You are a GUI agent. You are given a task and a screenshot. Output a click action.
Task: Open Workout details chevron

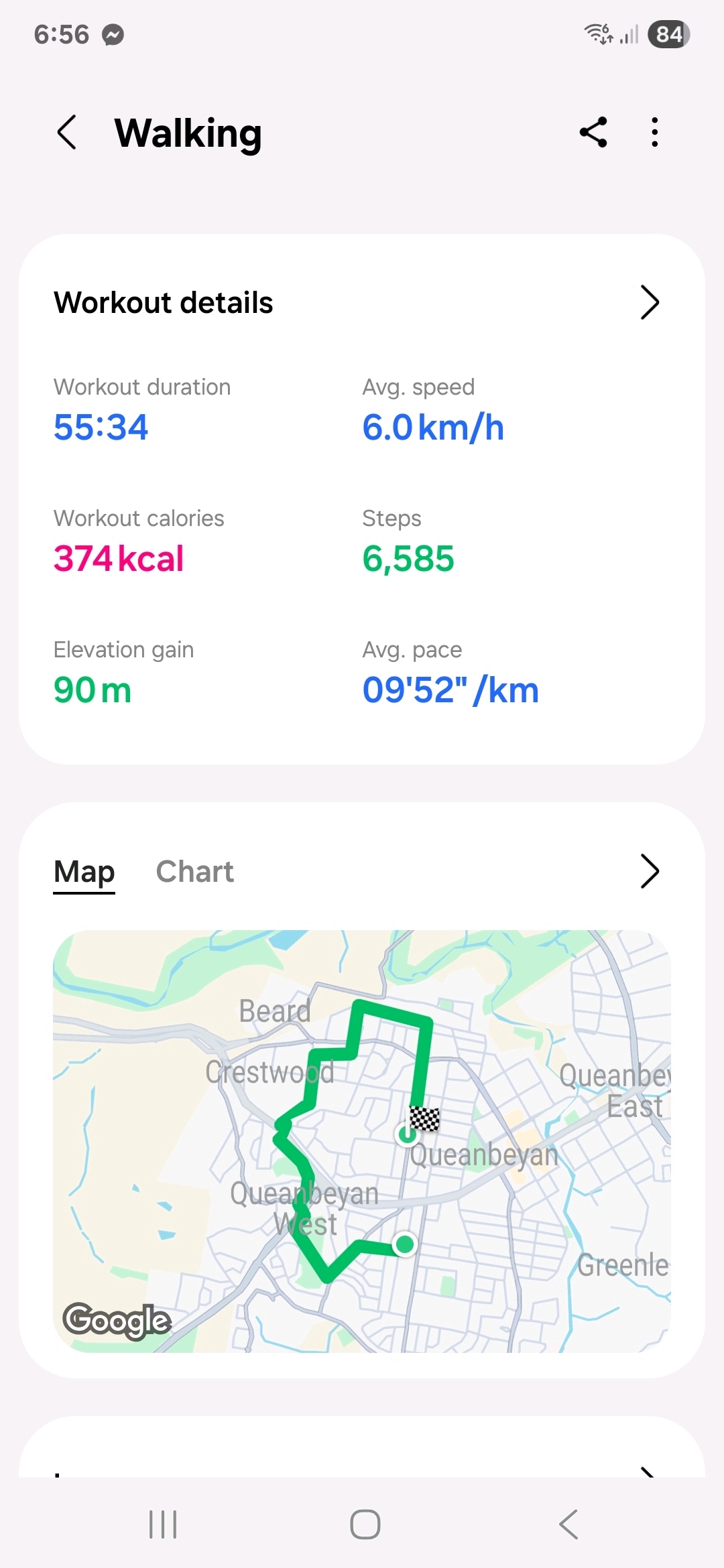(649, 303)
